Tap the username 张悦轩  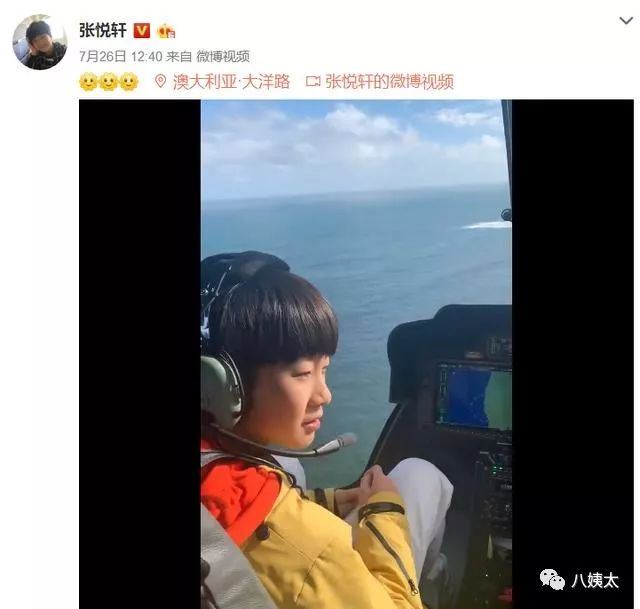point(103,31)
